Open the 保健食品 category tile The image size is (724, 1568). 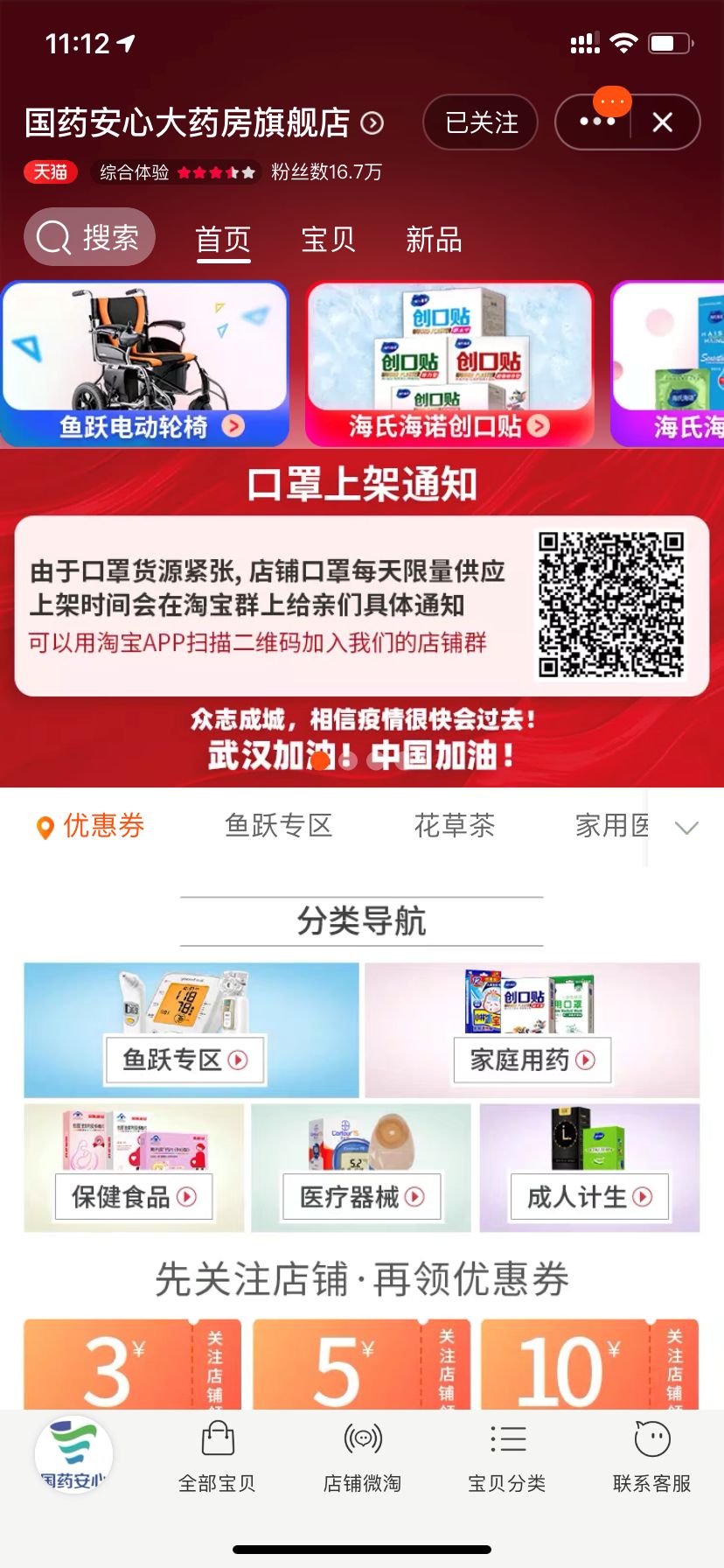pos(134,1168)
